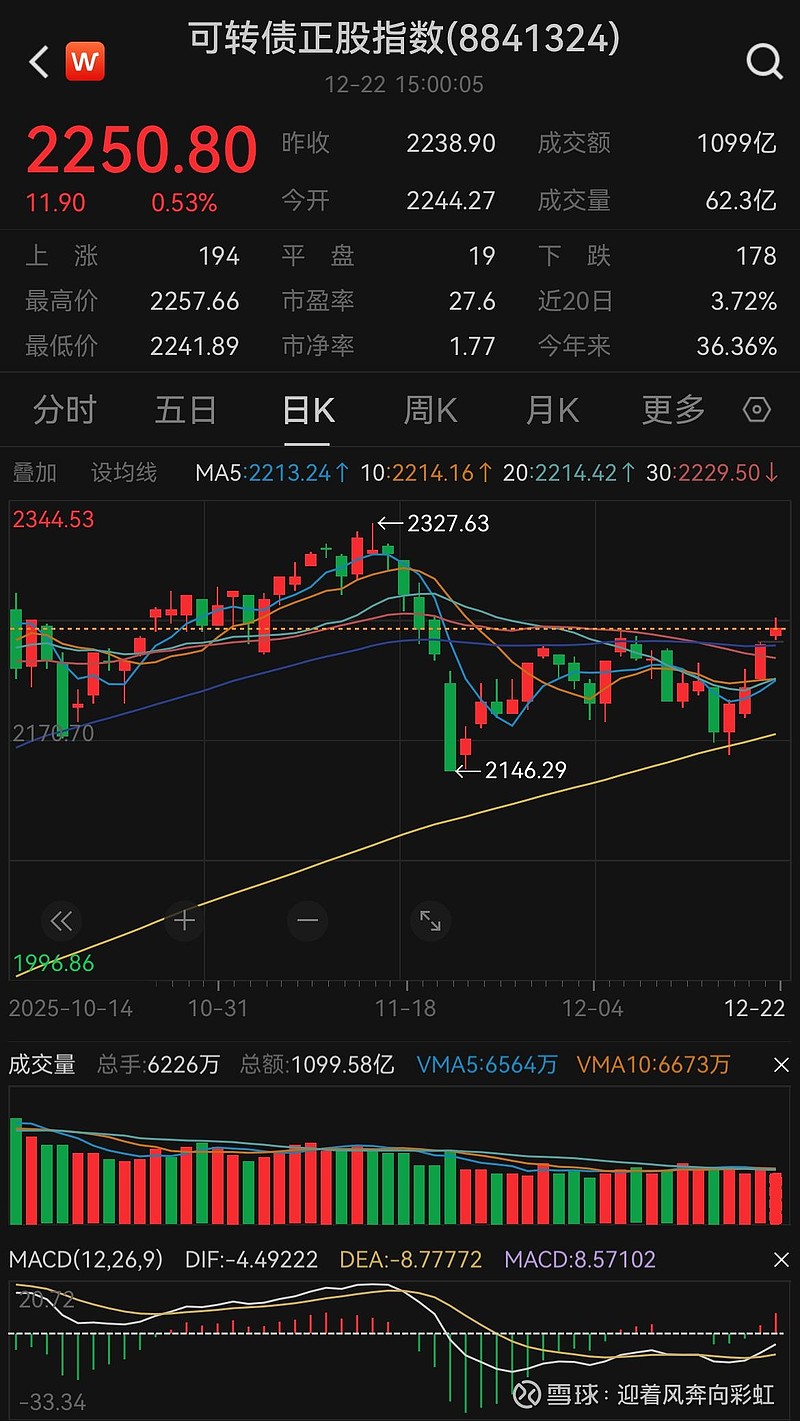
Task: Open search via the magnifier icon
Action: click(x=764, y=62)
